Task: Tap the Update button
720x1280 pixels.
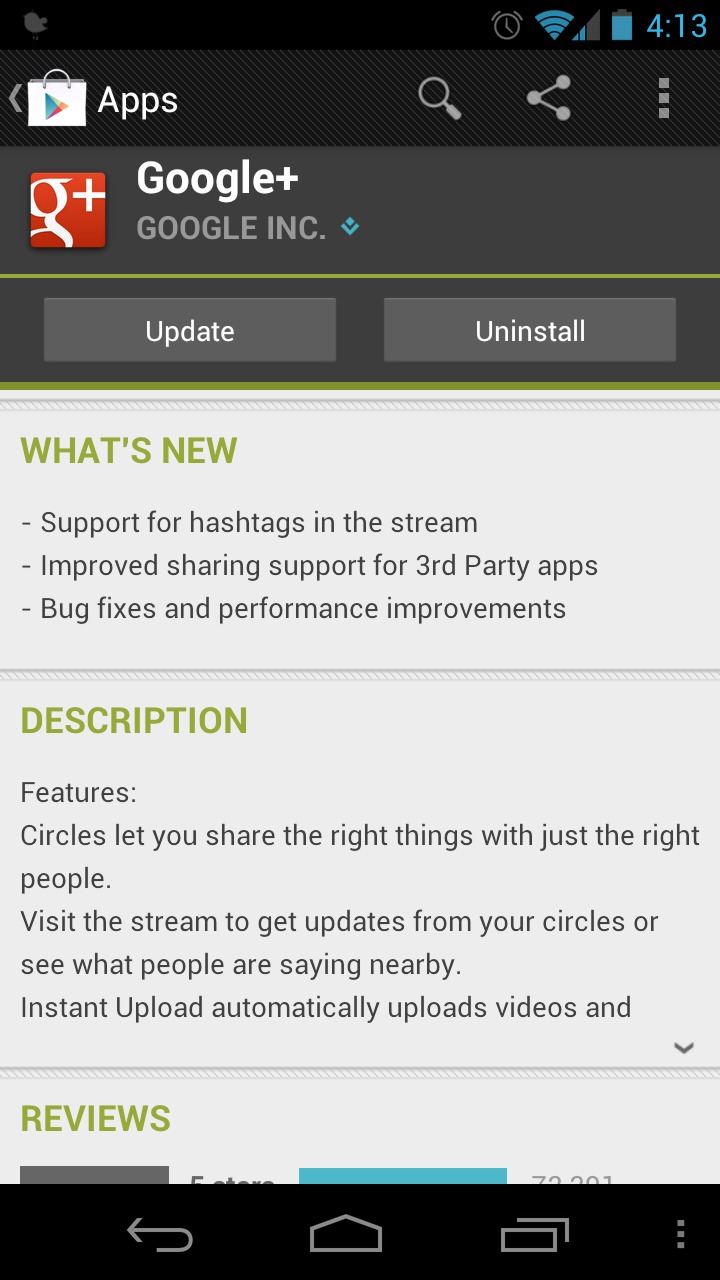Action: pos(190,330)
